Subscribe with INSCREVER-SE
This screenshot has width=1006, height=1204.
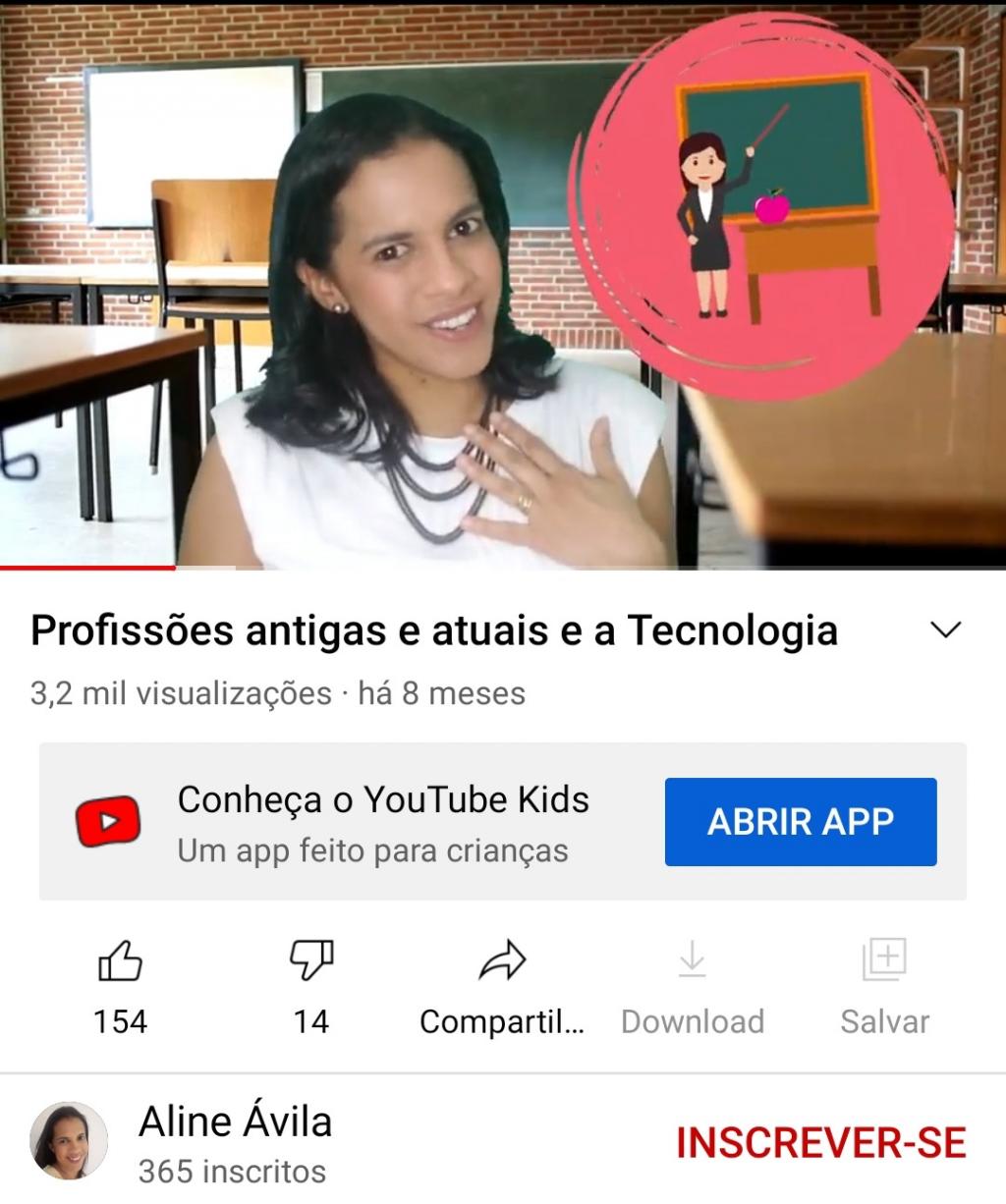(820, 1143)
